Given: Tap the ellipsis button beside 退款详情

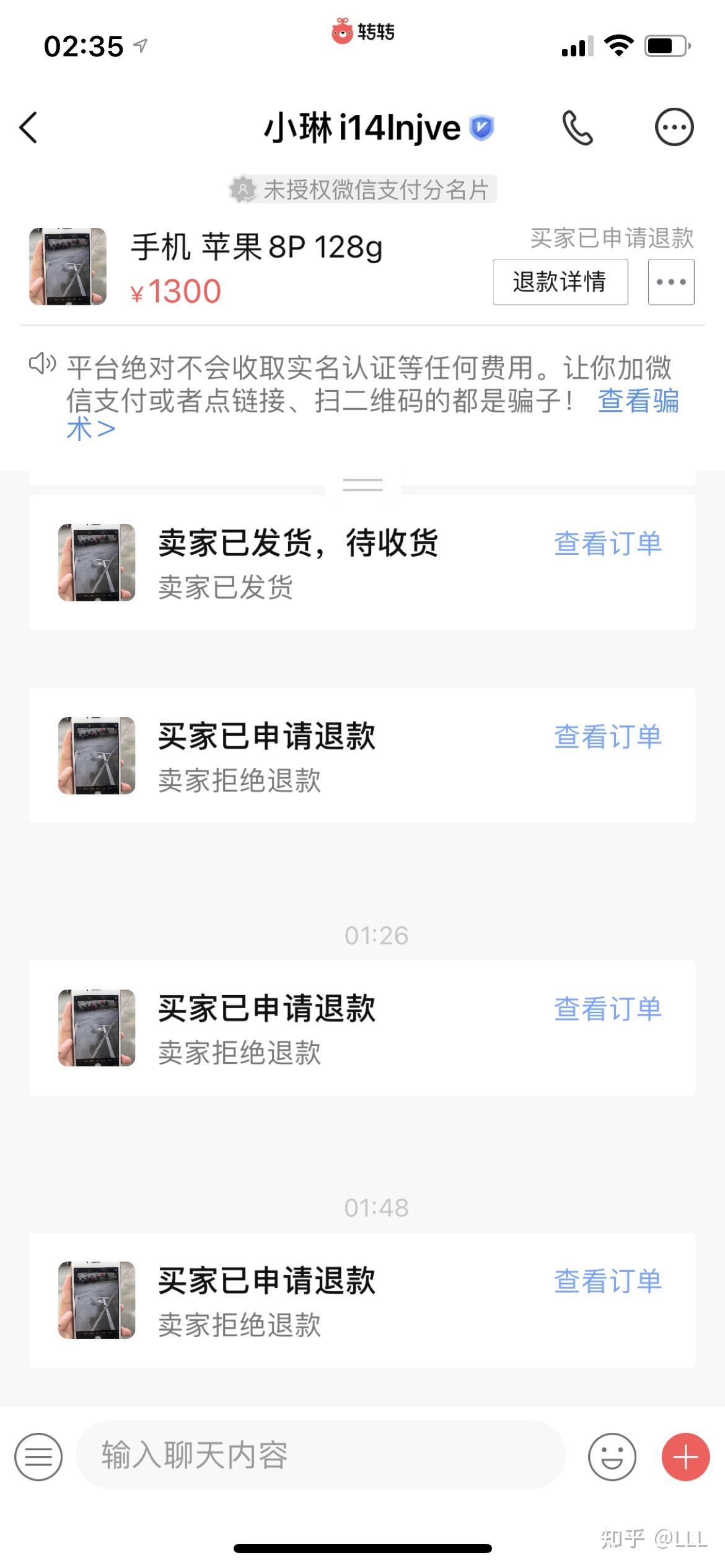Looking at the screenshot, I should pos(671,282).
